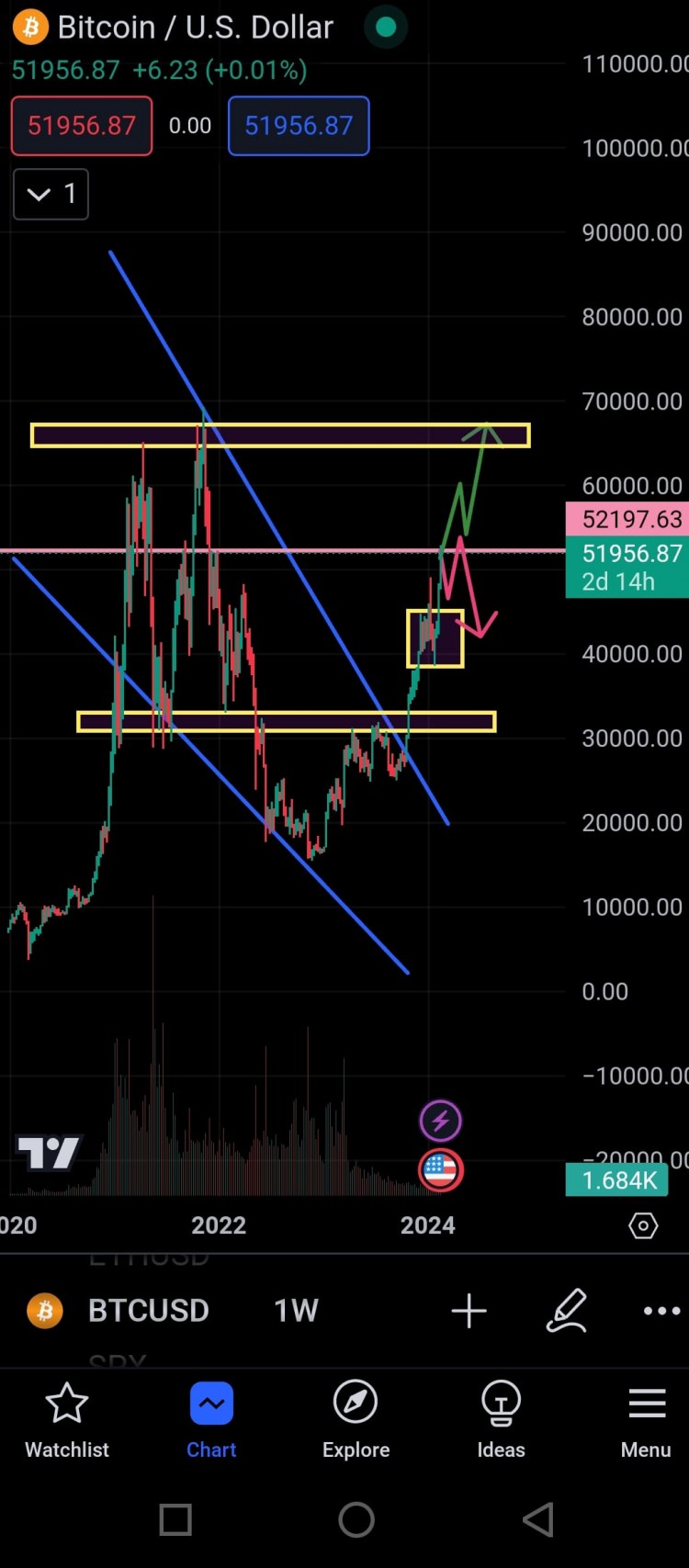Expand the indicators collapse chevron

[x=51, y=194]
